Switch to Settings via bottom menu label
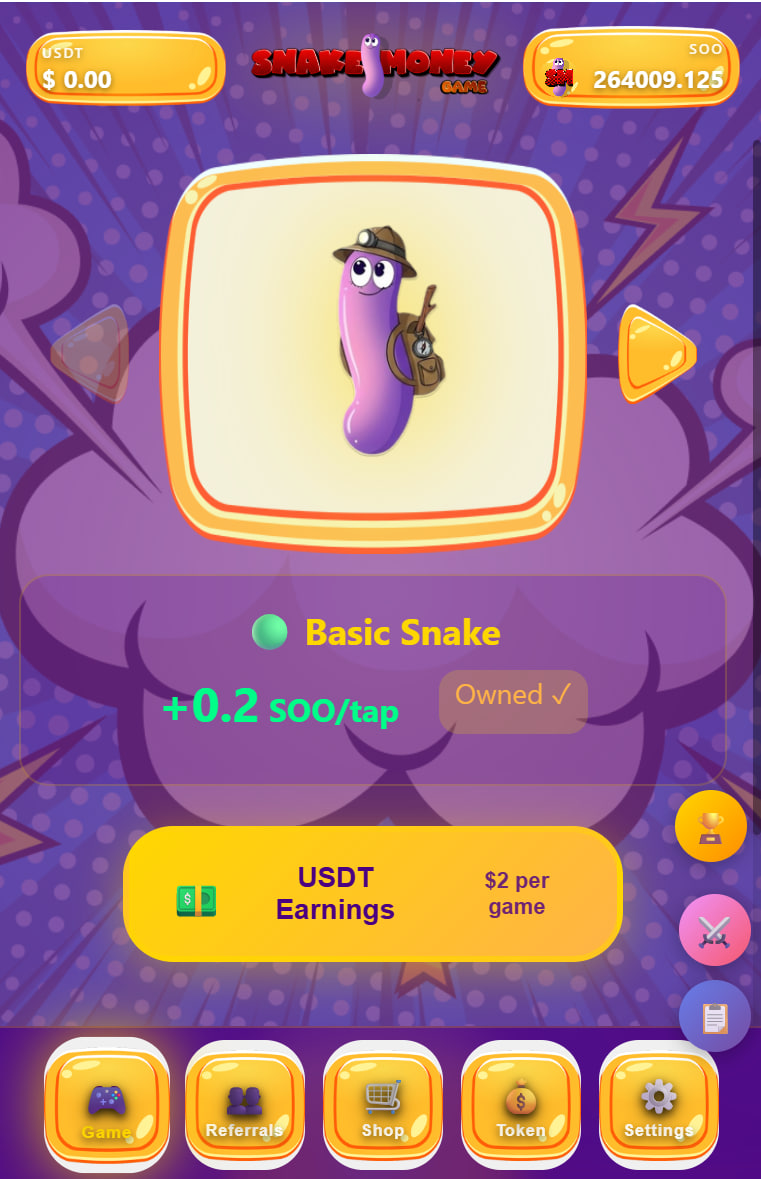 tap(659, 1130)
